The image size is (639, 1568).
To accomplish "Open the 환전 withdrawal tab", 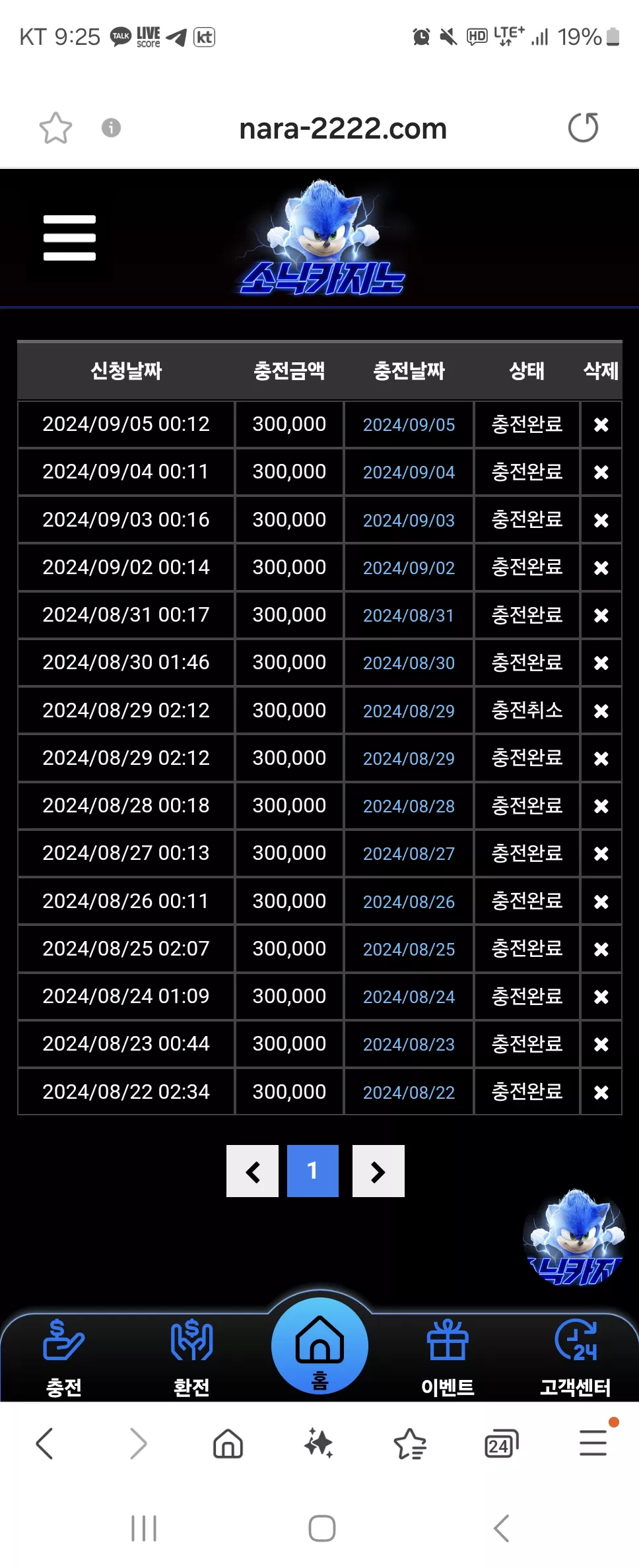I will 191,1357.
